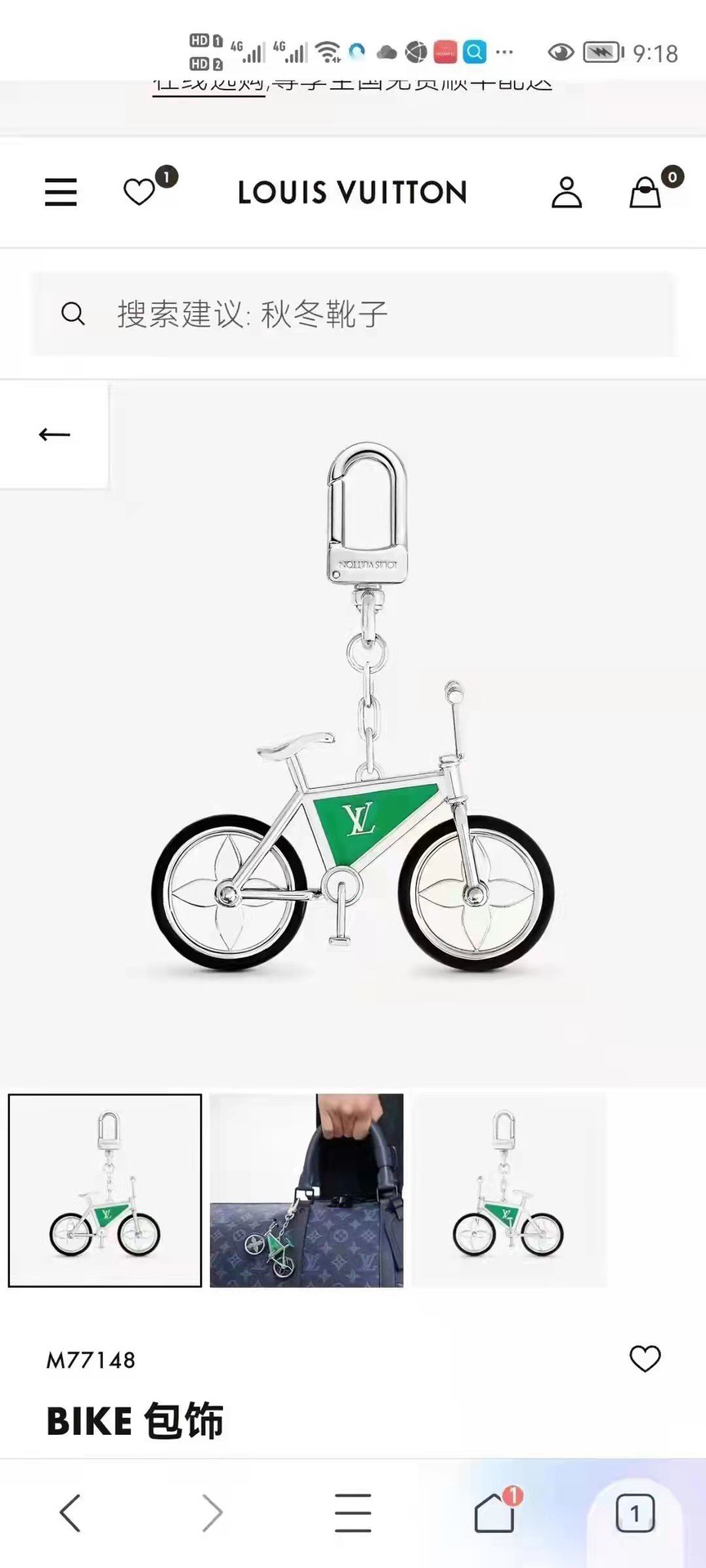Tap the browser back button
Screen dimensions: 706x1568
(x=70, y=1513)
